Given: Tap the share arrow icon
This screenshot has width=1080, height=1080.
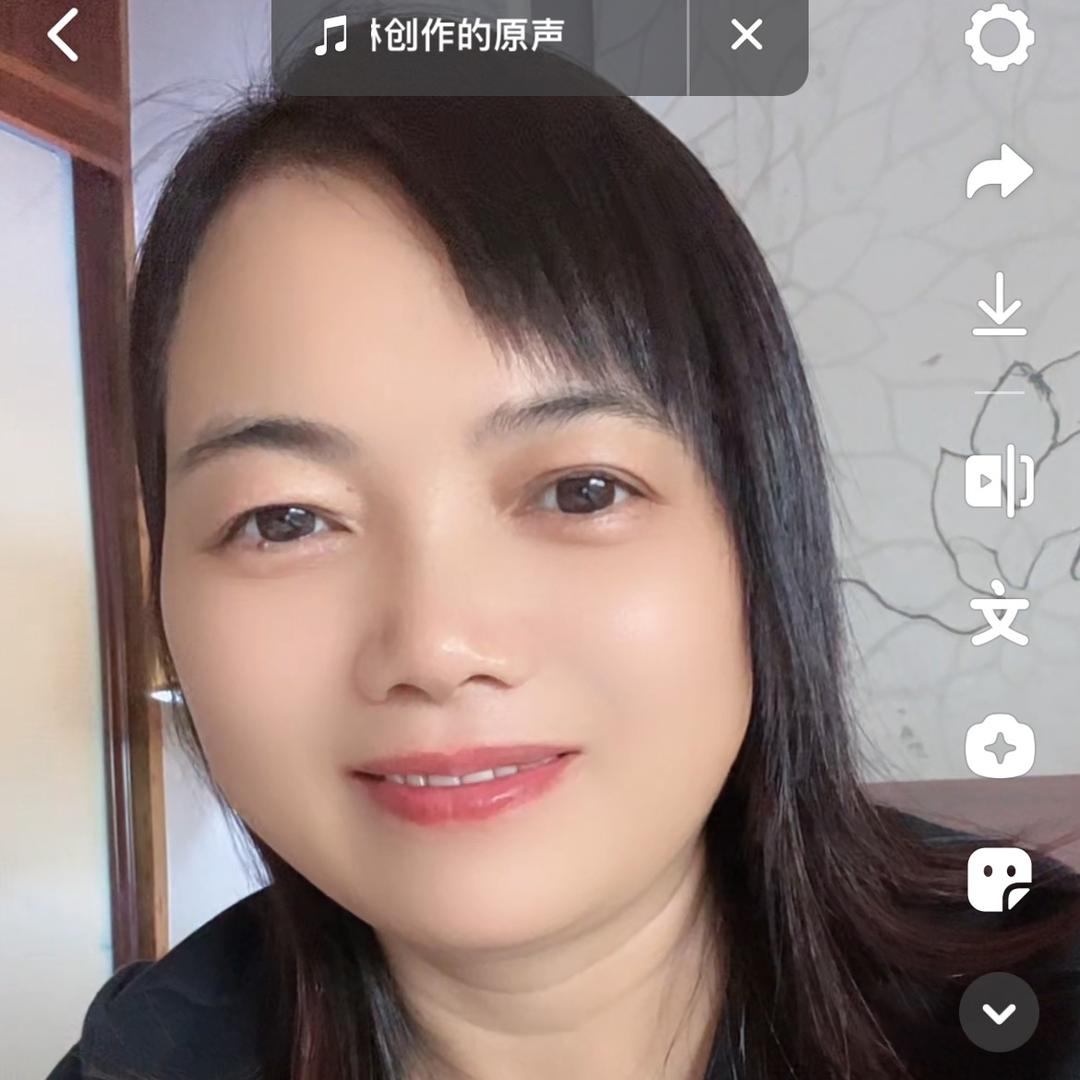Looking at the screenshot, I should pyautogui.click(x=999, y=173).
